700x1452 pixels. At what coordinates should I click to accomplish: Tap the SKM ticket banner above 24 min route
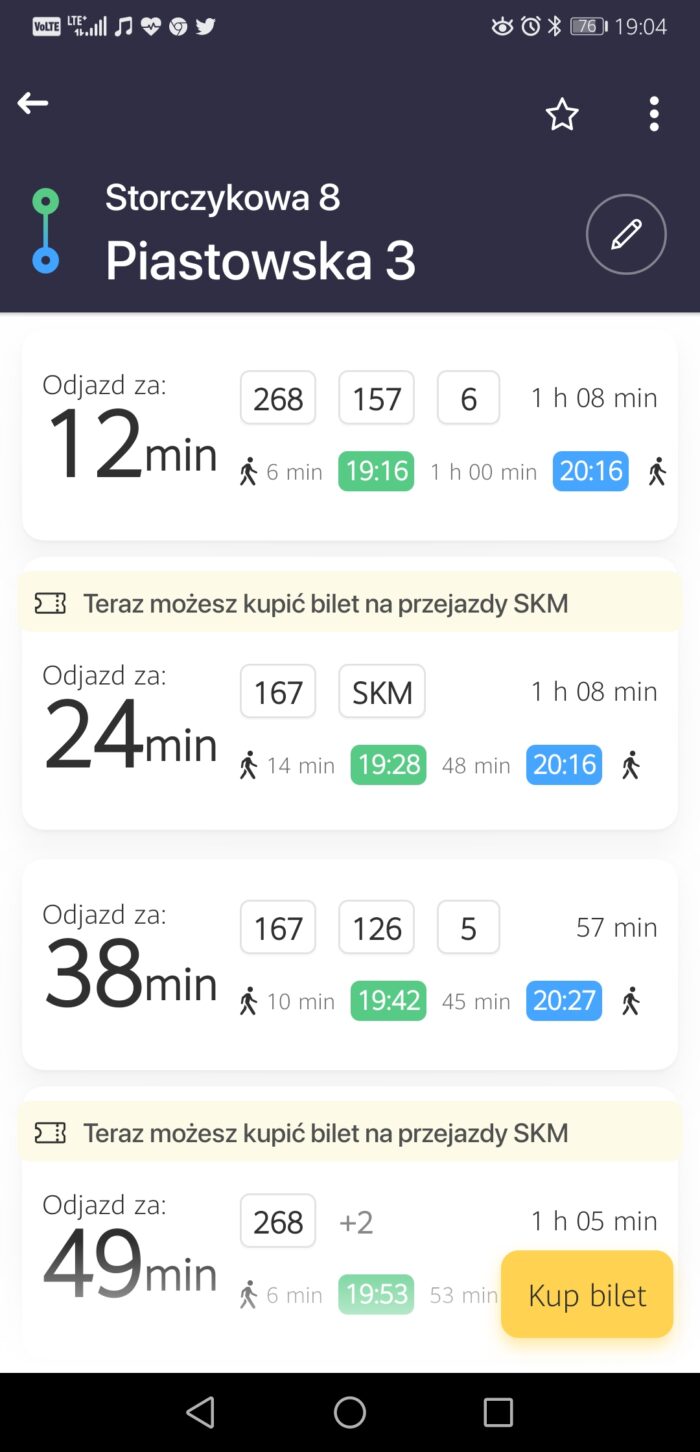pos(349,603)
